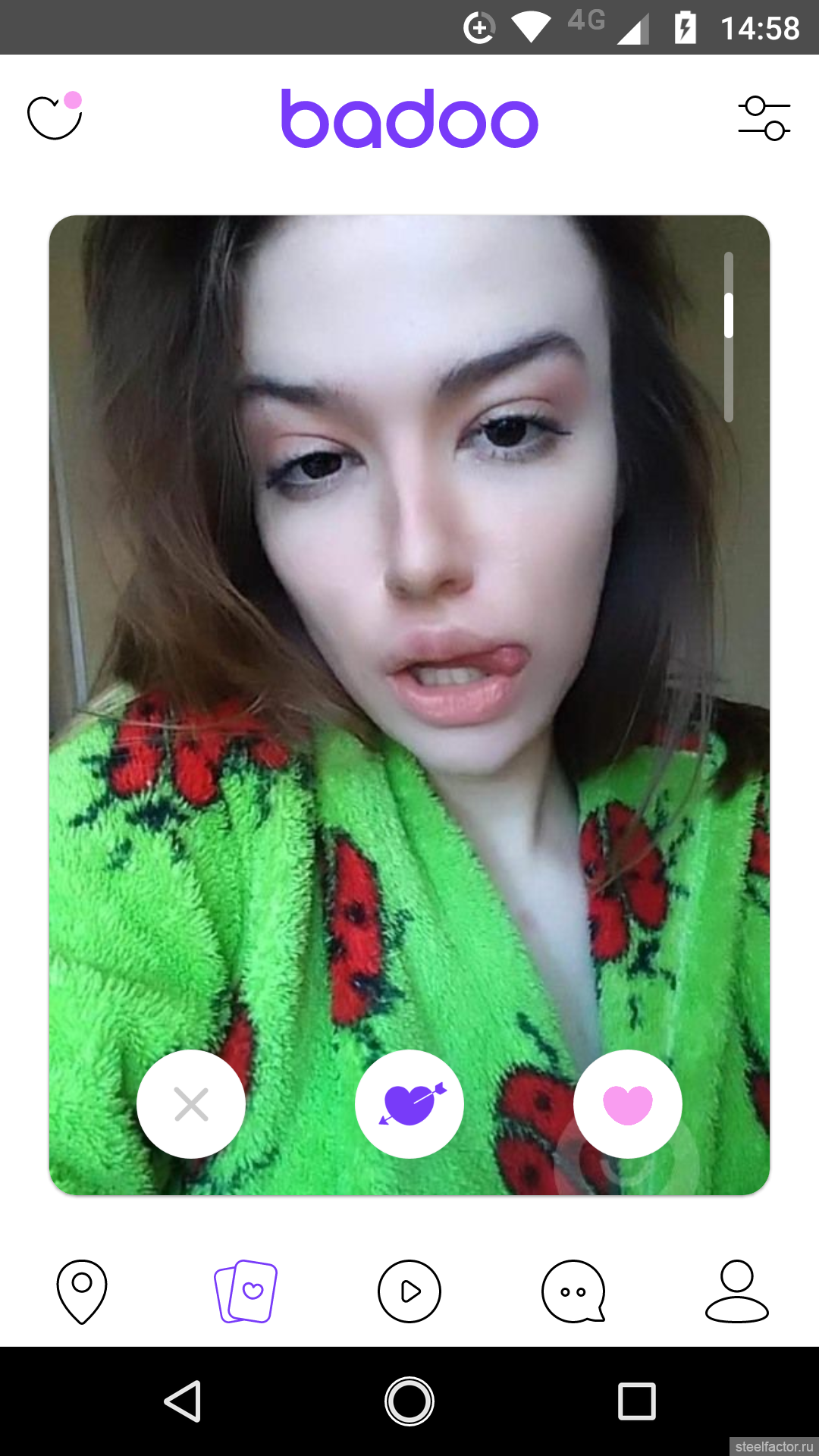819x1456 pixels.
Task: Open the search filter settings
Action: [x=764, y=118]
